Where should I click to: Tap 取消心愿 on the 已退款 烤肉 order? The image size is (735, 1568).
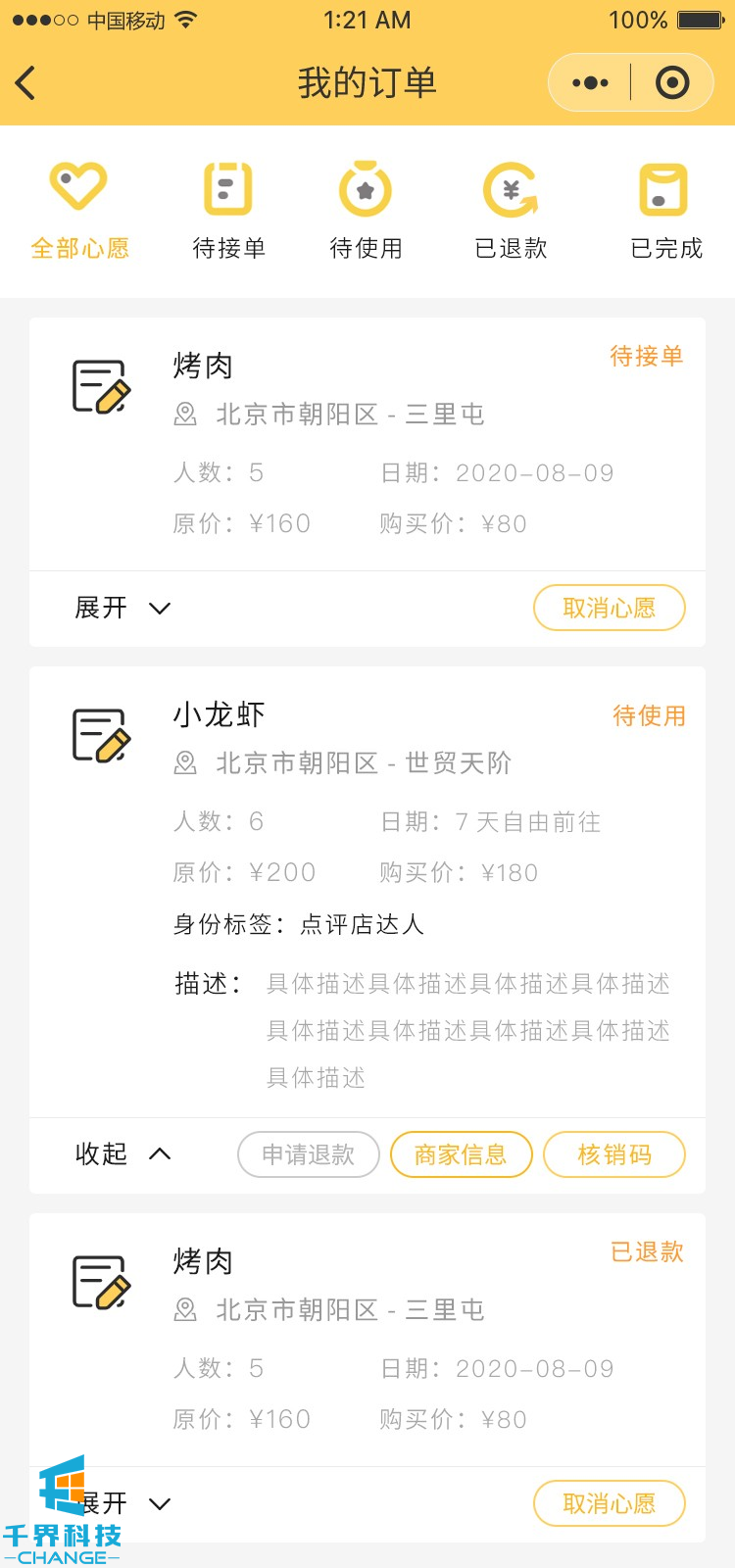(609, 1503)
